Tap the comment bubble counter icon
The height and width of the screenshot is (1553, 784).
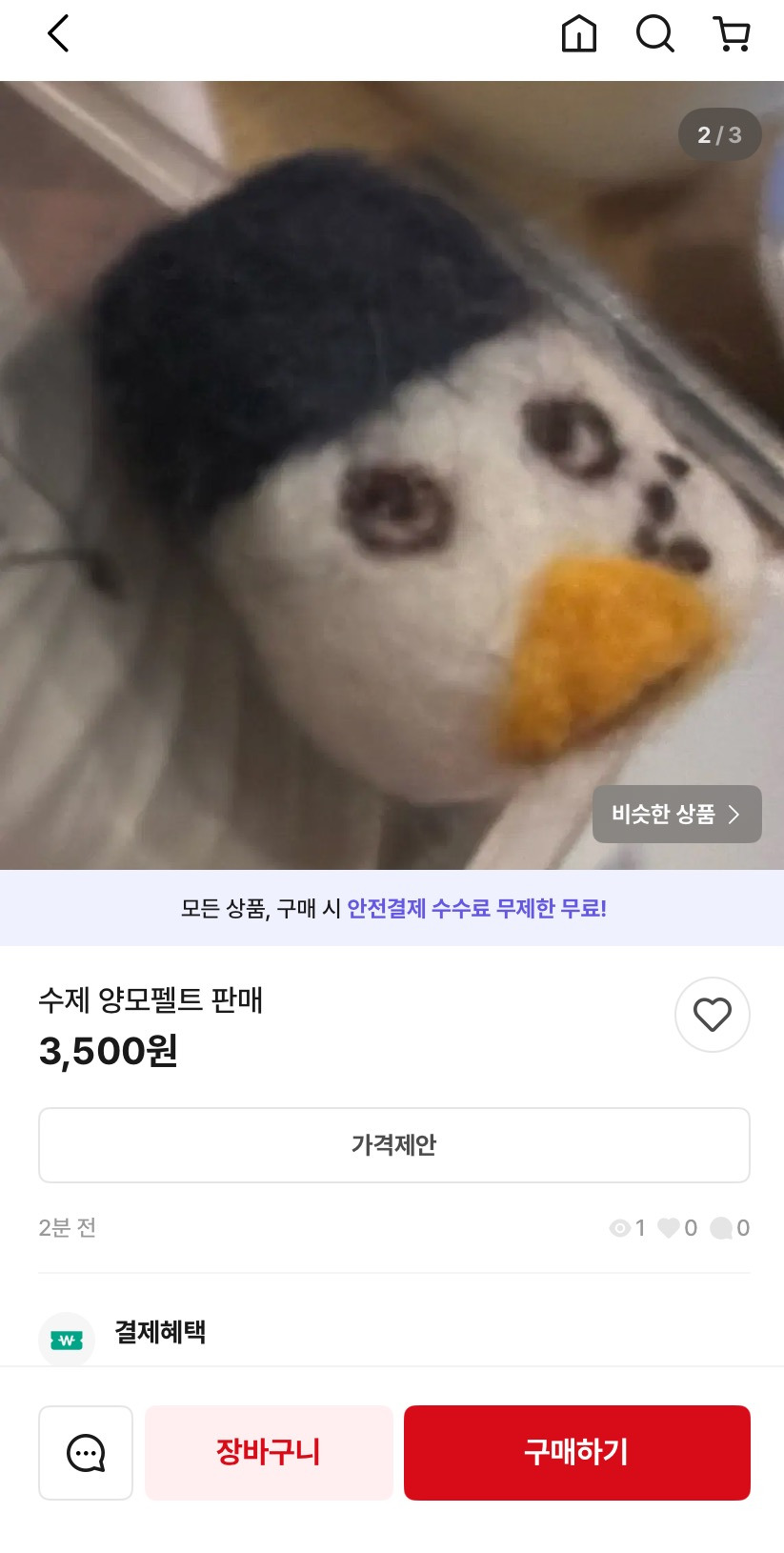(x=721, y=1228)
